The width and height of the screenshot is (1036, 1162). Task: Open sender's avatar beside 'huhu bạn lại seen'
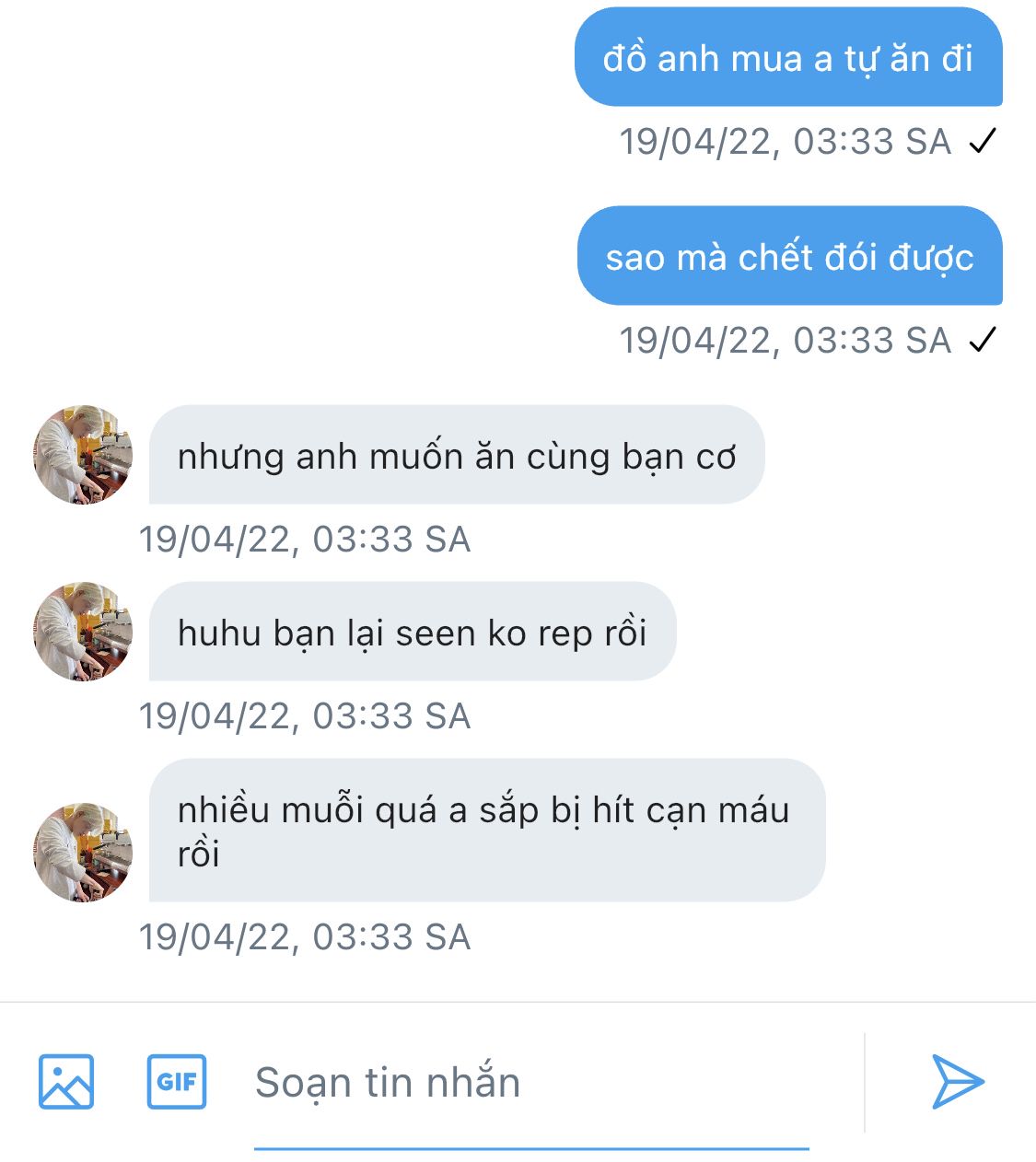tap(83, 632)
